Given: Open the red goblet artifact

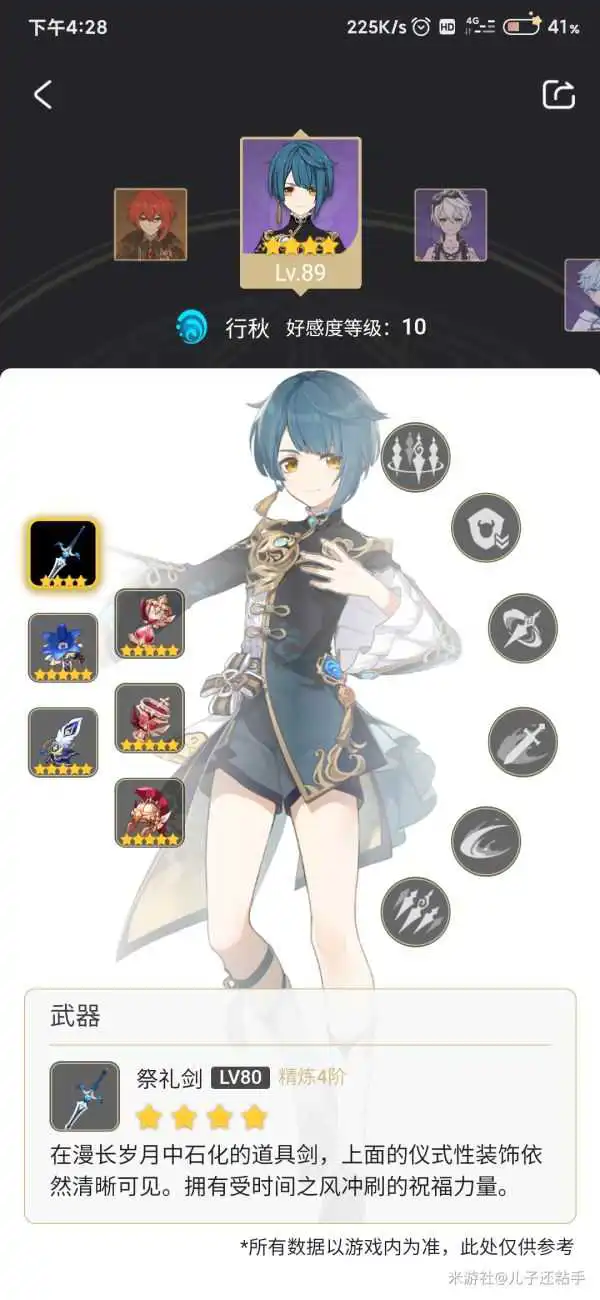Looking at the screenshot, I should point(149,718).
